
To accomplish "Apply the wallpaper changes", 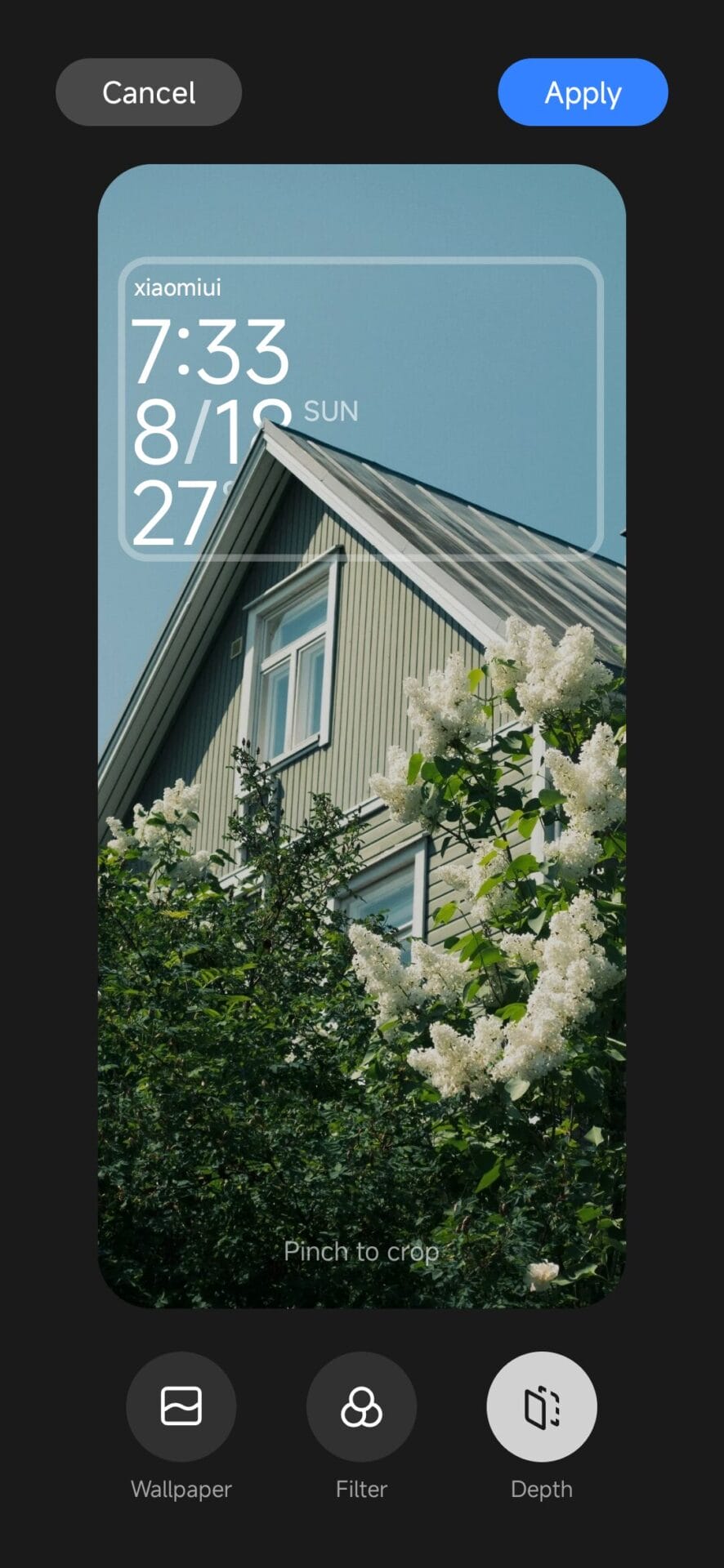I will [583, 92].
